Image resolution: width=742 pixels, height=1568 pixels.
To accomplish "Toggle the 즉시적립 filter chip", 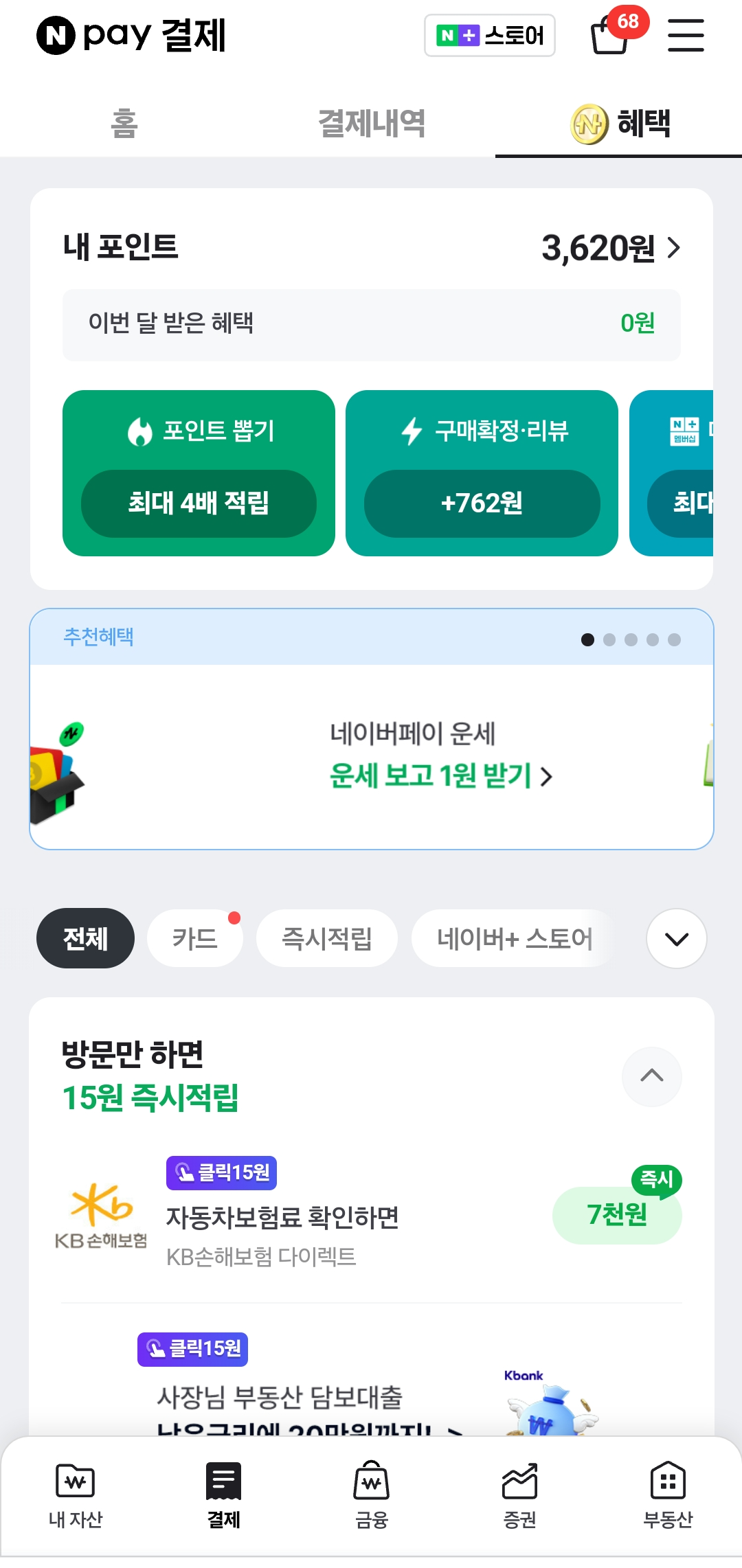I will 326,938.
